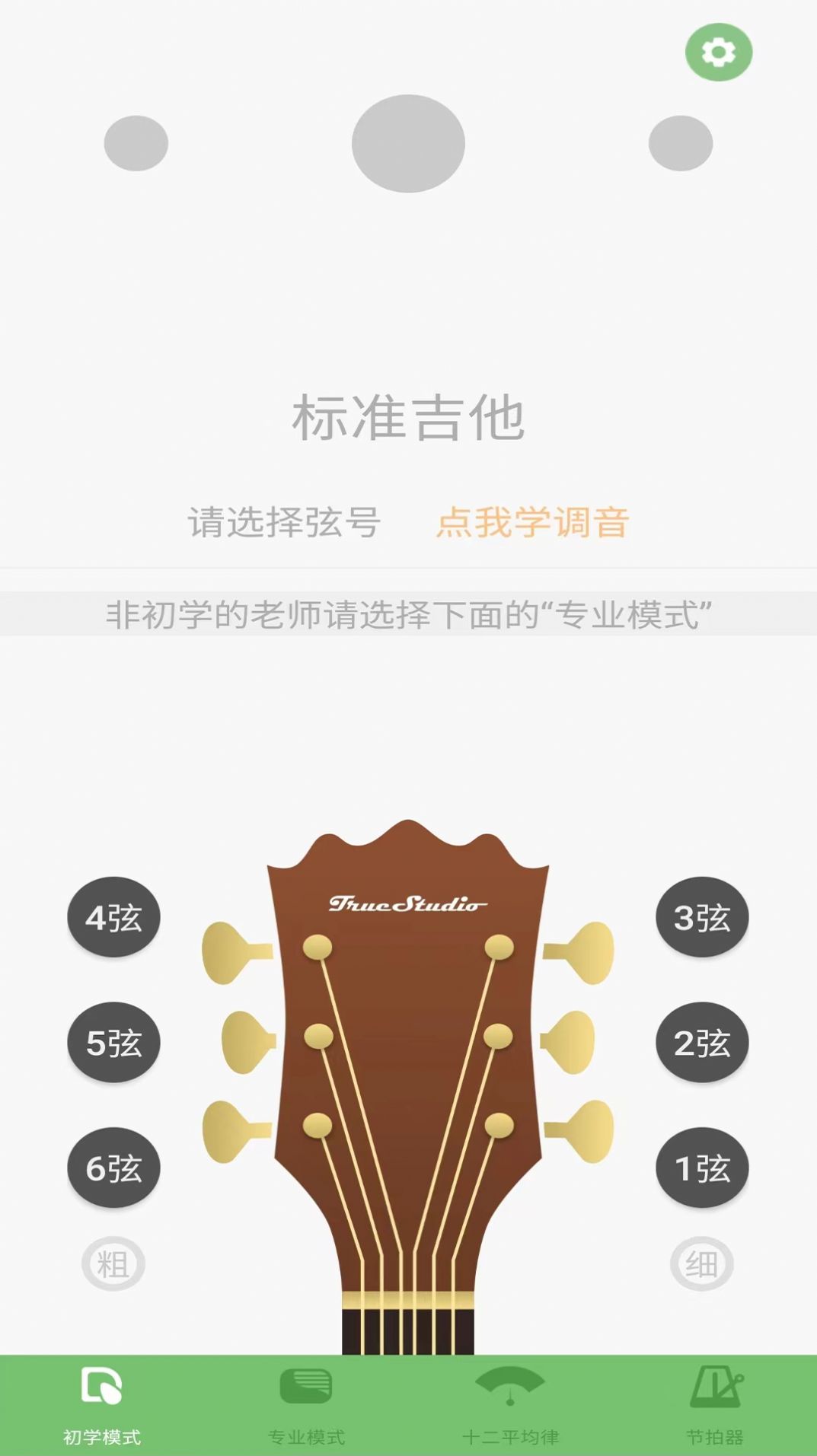Select the 5弦 string button
Viewport: 817px width, 1456px height.
click(x=114, y=1042)
